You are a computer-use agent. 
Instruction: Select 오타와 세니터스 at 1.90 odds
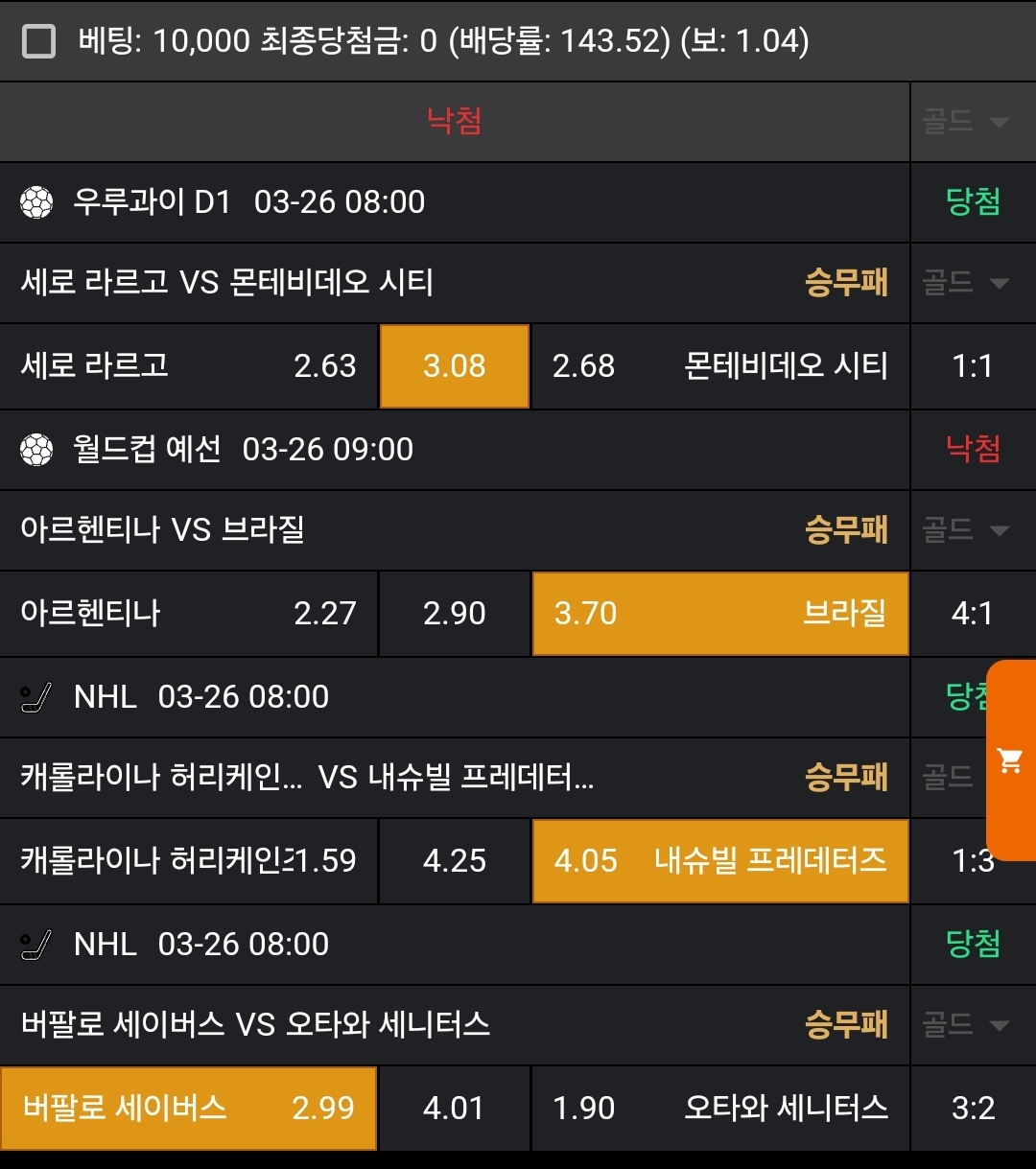click(x=719, y=1109)
